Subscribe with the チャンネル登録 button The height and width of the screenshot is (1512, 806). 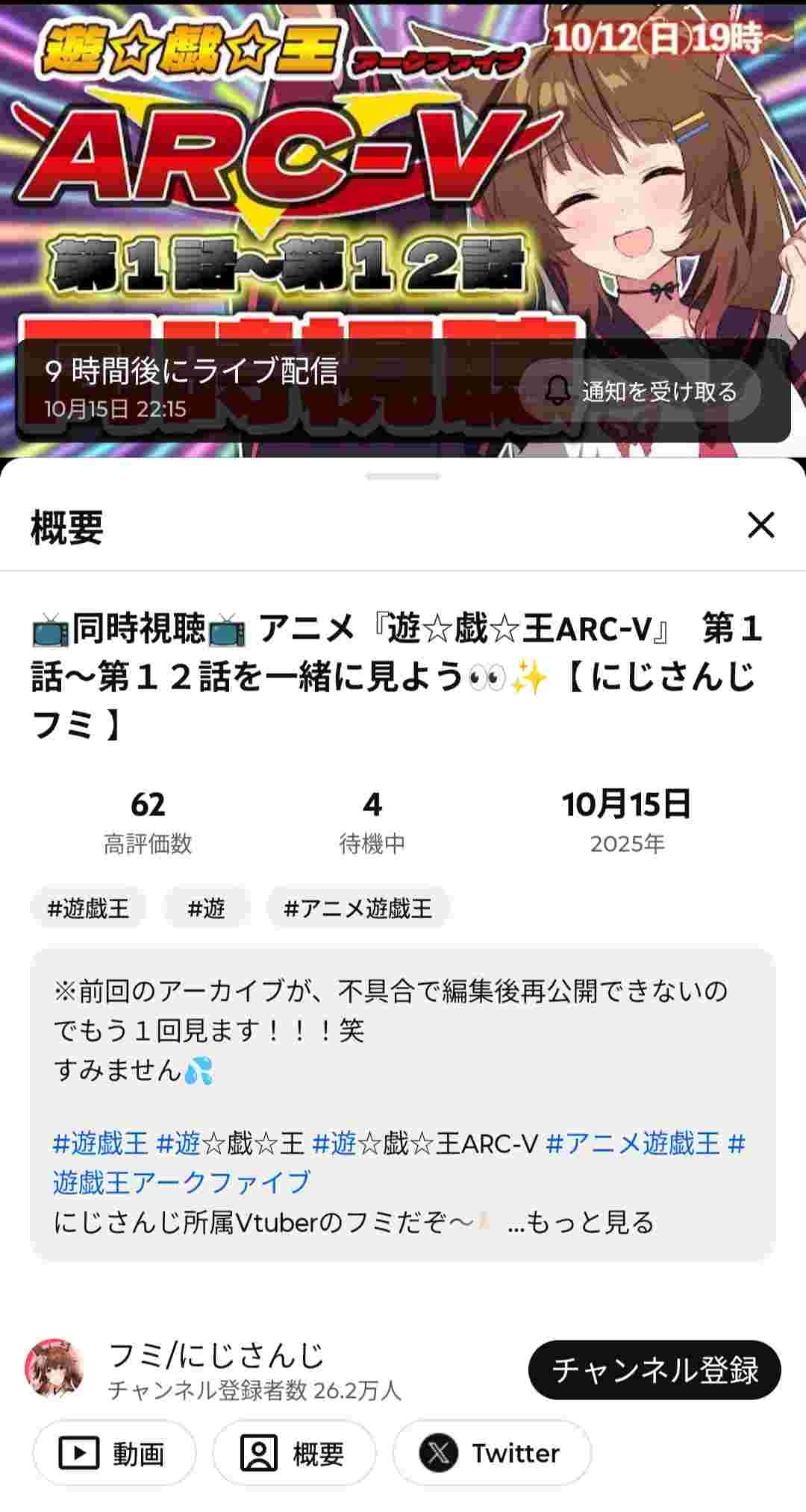654,1370
